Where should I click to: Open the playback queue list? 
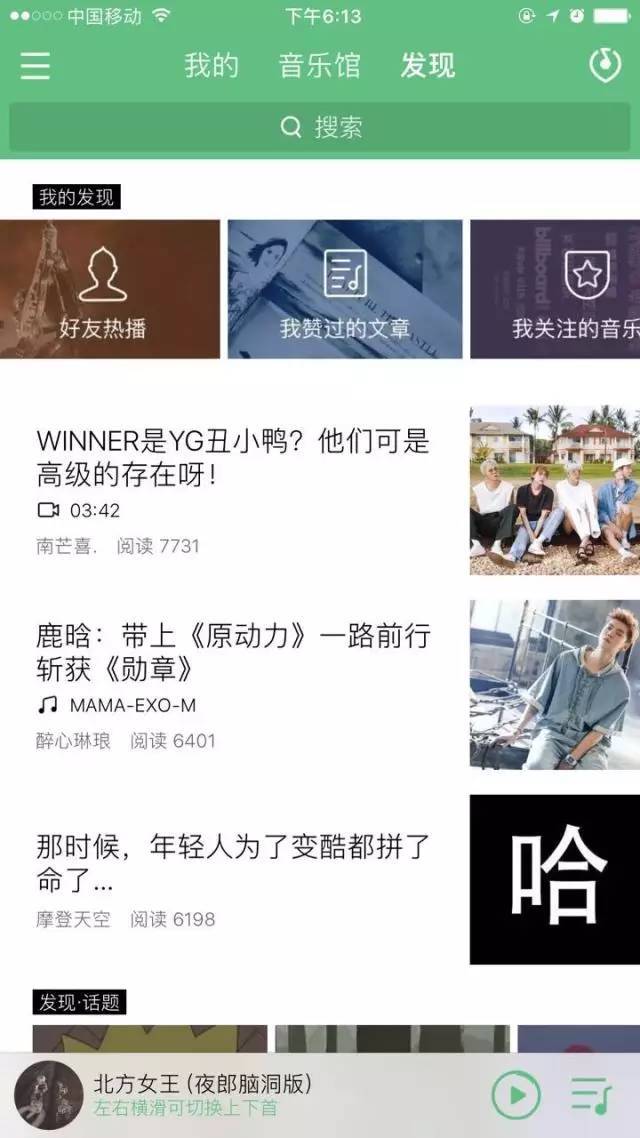point(591,1096)
